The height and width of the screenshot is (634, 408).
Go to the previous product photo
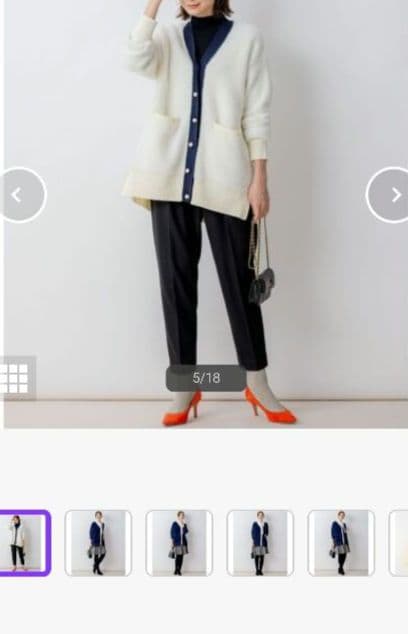19,195
